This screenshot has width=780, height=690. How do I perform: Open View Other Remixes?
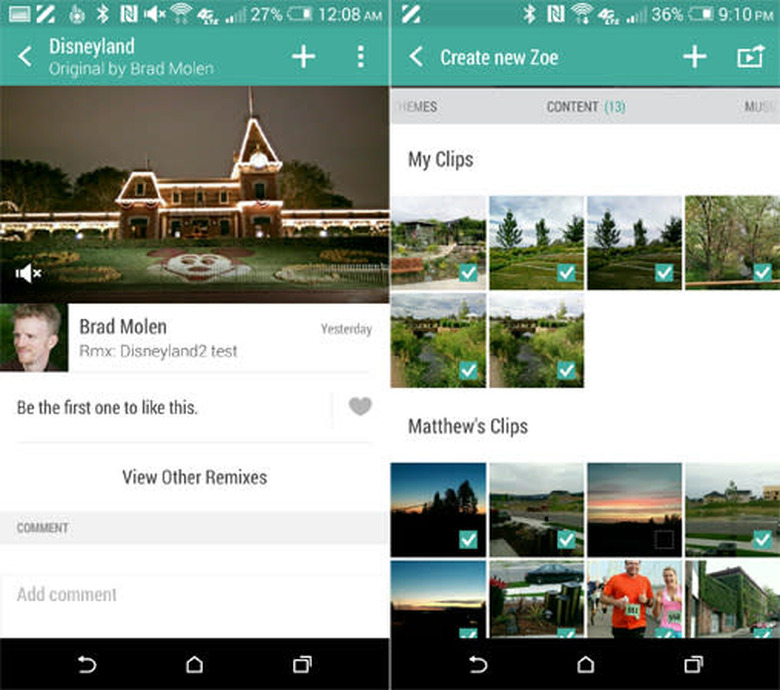[195, 477]
